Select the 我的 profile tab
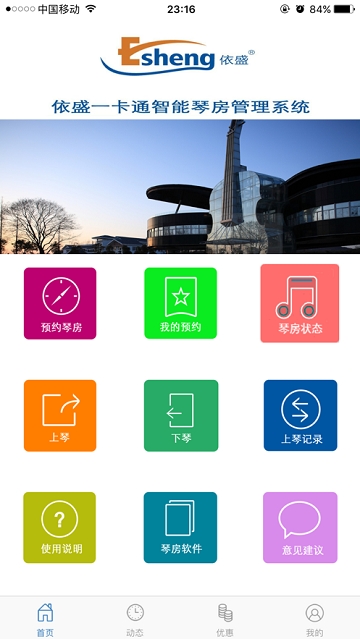360x639 pixels. click(x=315, y=619)
